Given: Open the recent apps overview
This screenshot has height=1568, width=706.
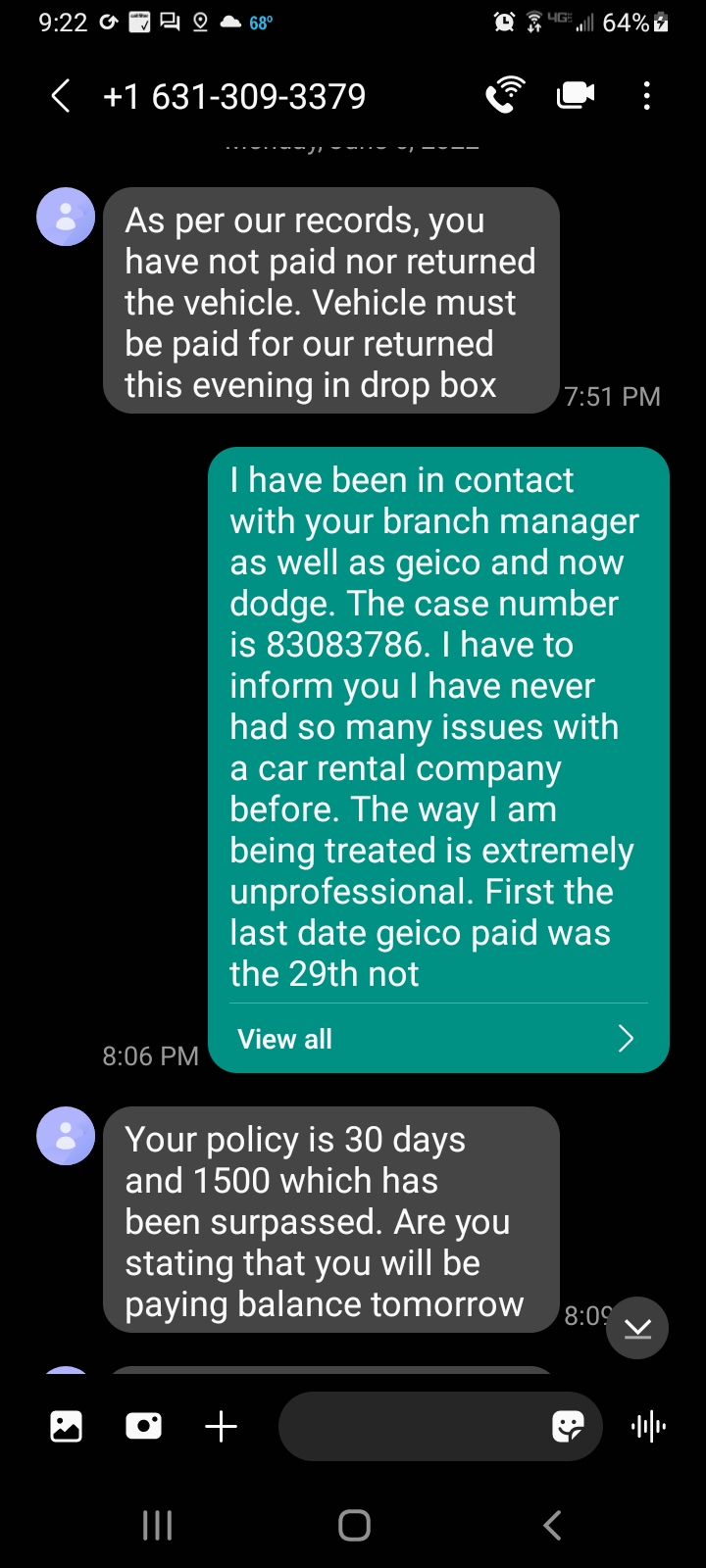Looking at the screenshot, I should [x=157, y=1525].
